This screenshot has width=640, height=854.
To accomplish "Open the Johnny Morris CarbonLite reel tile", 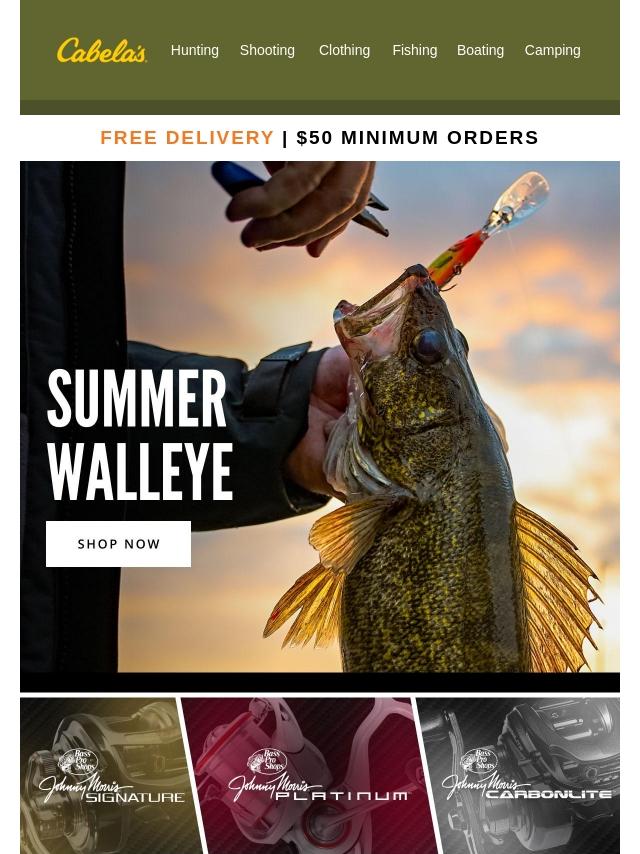I will coord(525,776).
